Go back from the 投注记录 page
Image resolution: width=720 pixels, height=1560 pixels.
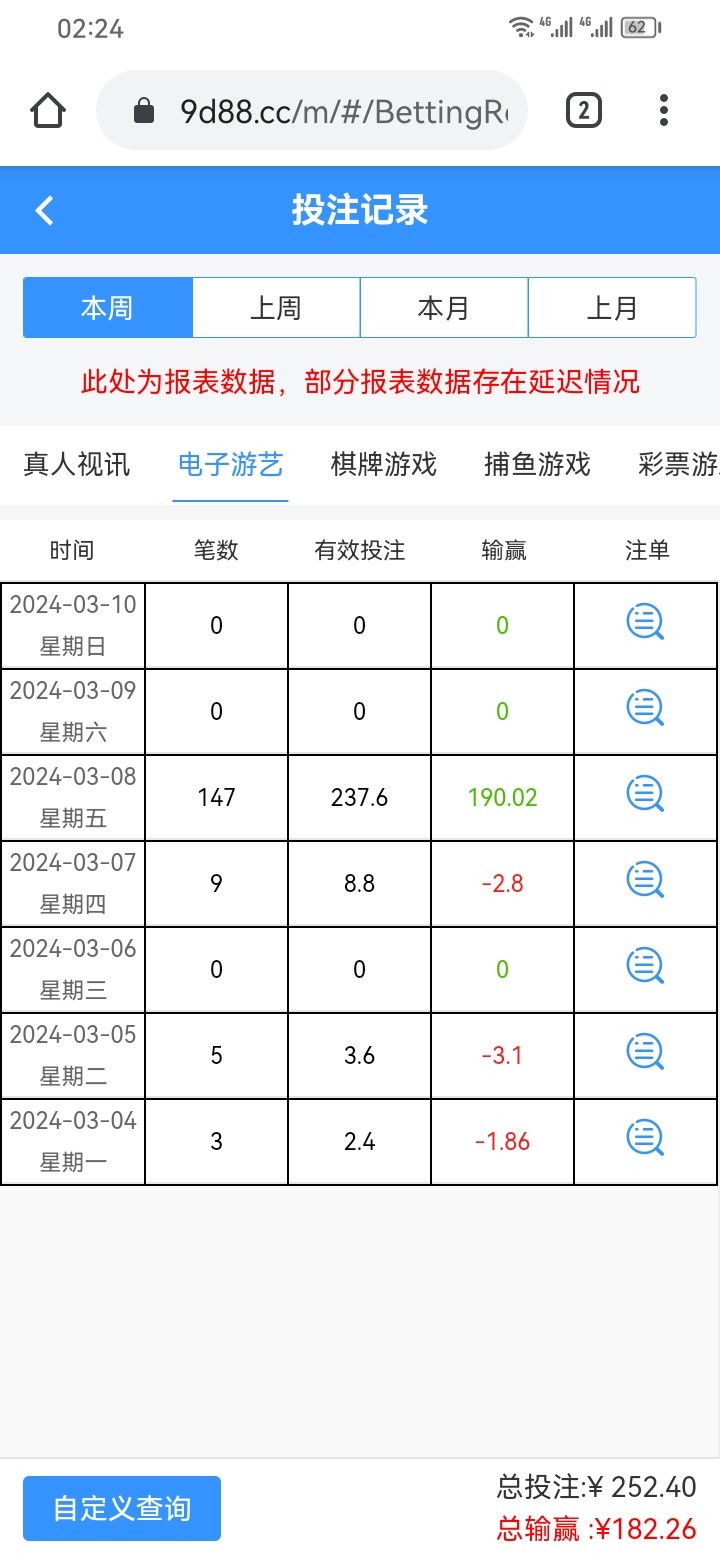tap(44, 210)
